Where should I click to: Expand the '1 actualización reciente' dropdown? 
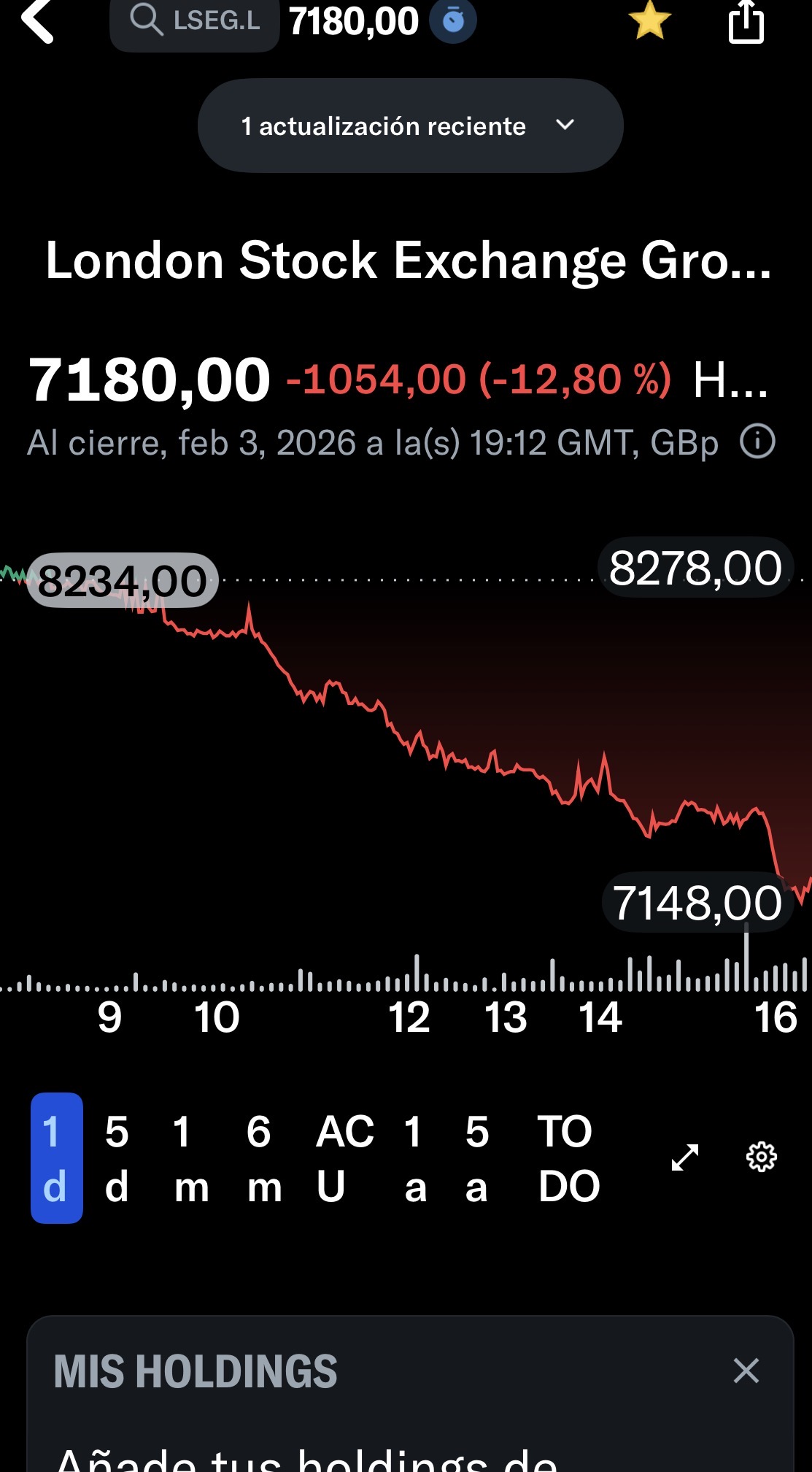[x=410, y=126]
